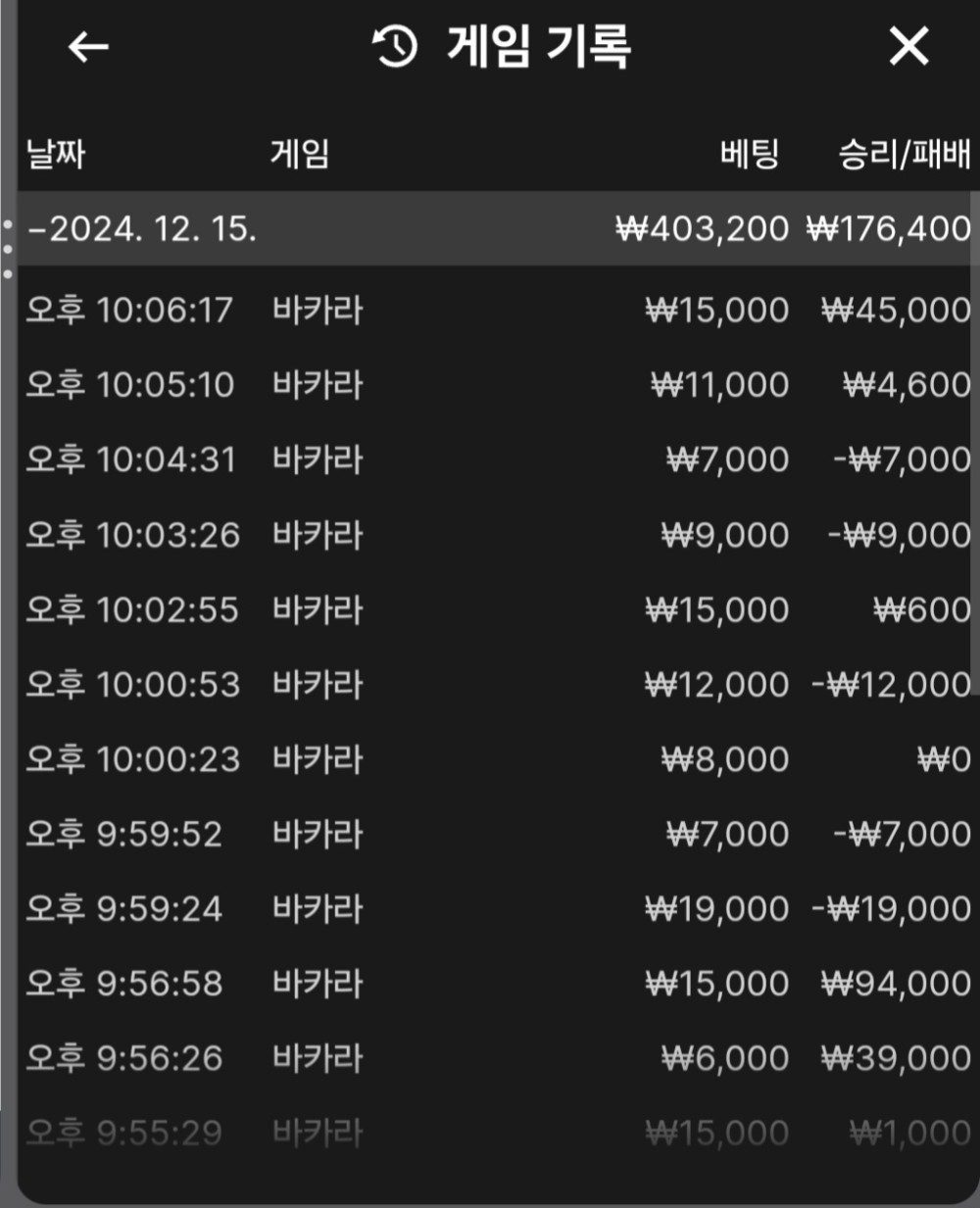Go back with the arrow icon
Viewport: 980px width, 1208px height.
click(x=87, y=46)
